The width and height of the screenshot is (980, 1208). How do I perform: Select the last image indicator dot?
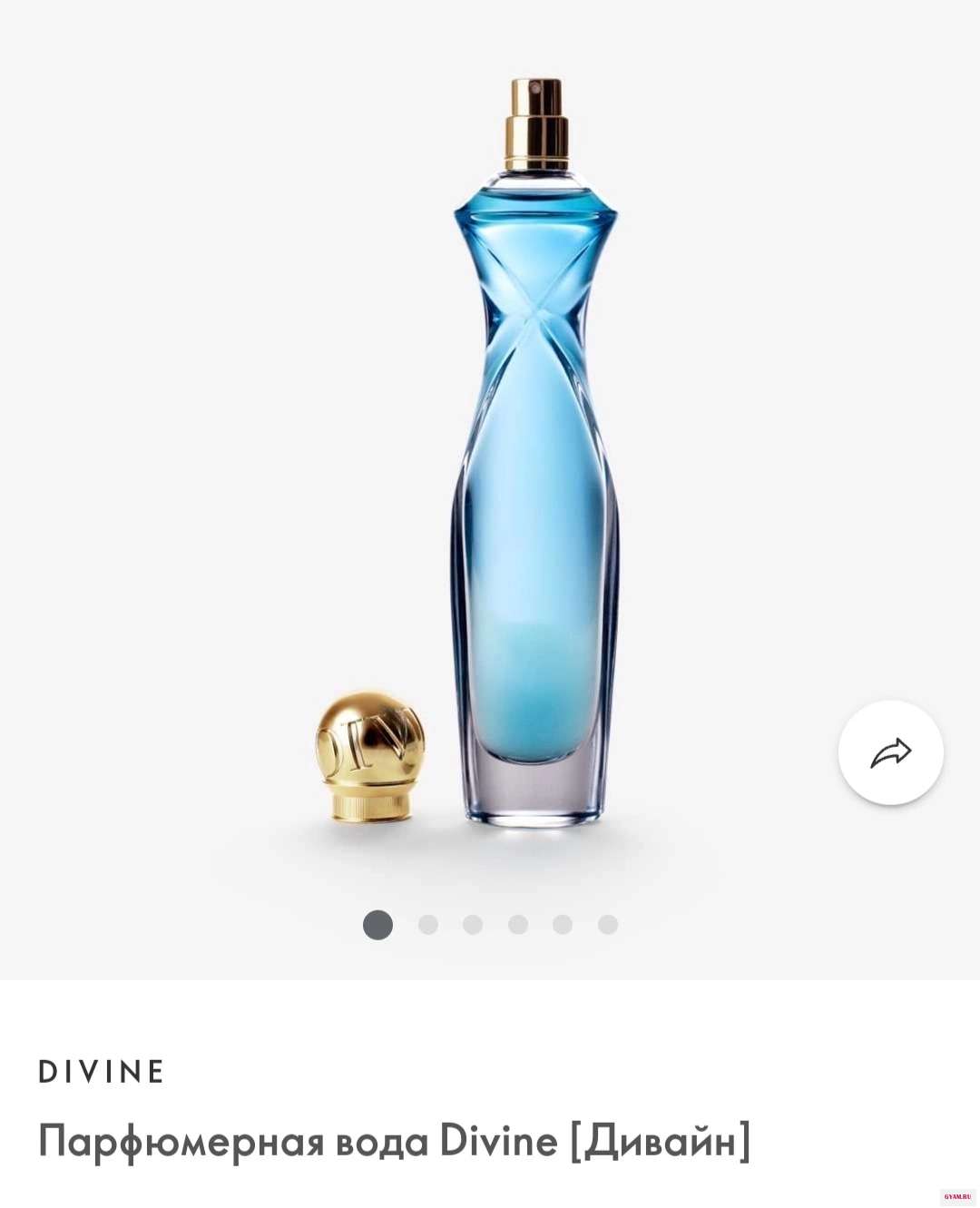[608, 925]
